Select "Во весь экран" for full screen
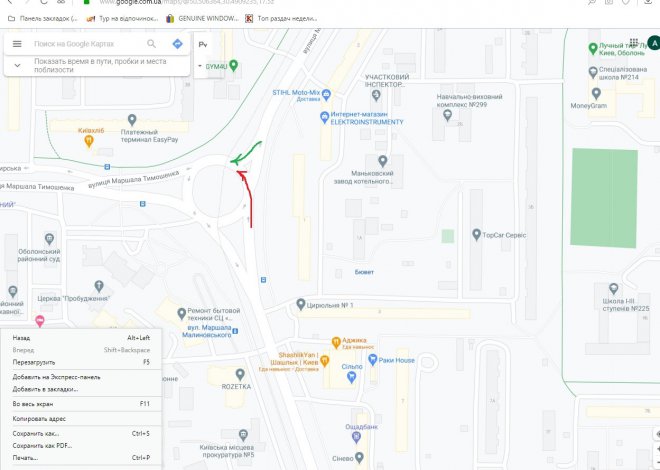 (x=33, y=404)
